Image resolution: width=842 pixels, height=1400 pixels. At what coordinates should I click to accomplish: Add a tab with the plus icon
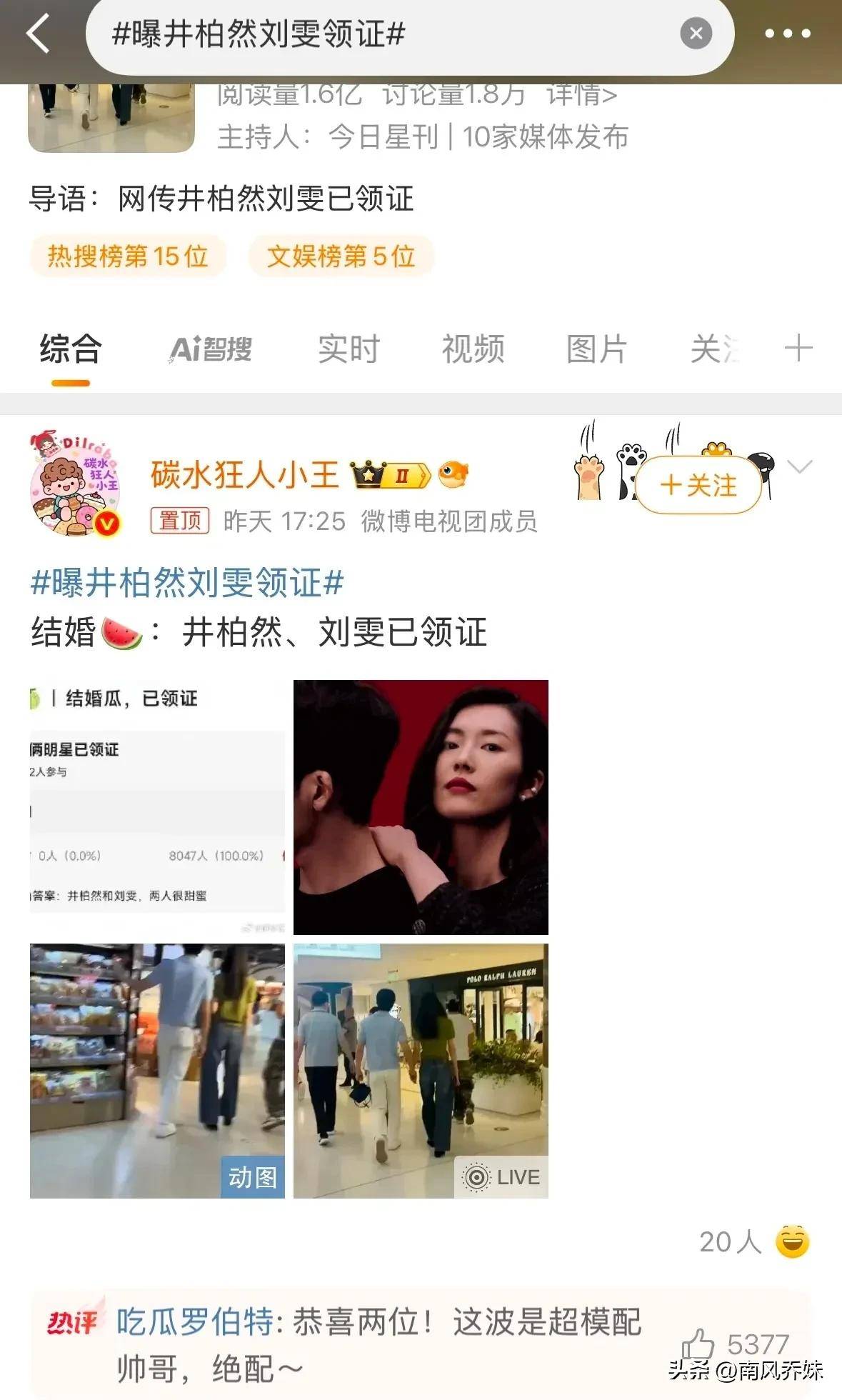click(798, 349)
